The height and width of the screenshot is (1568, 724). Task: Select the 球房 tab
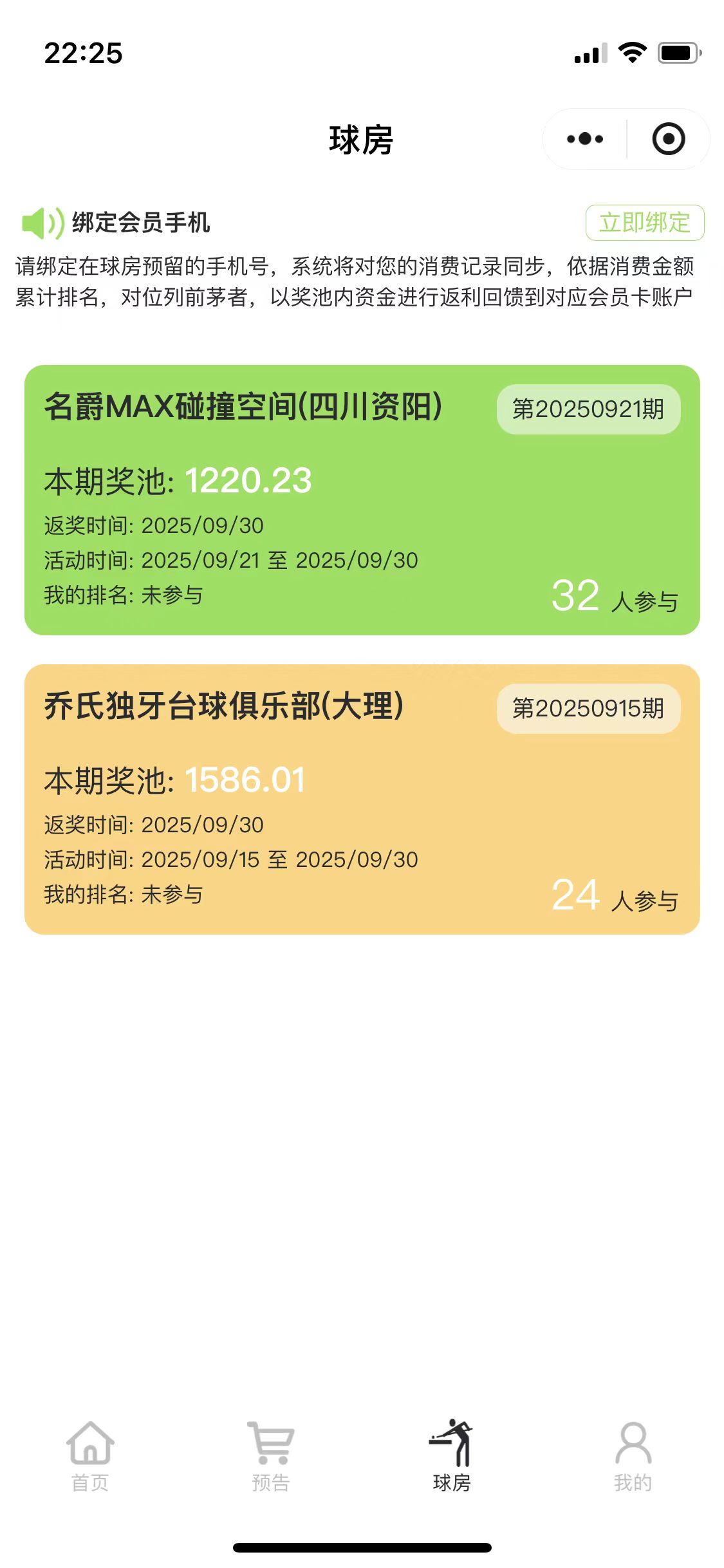tap(452, 1456)
